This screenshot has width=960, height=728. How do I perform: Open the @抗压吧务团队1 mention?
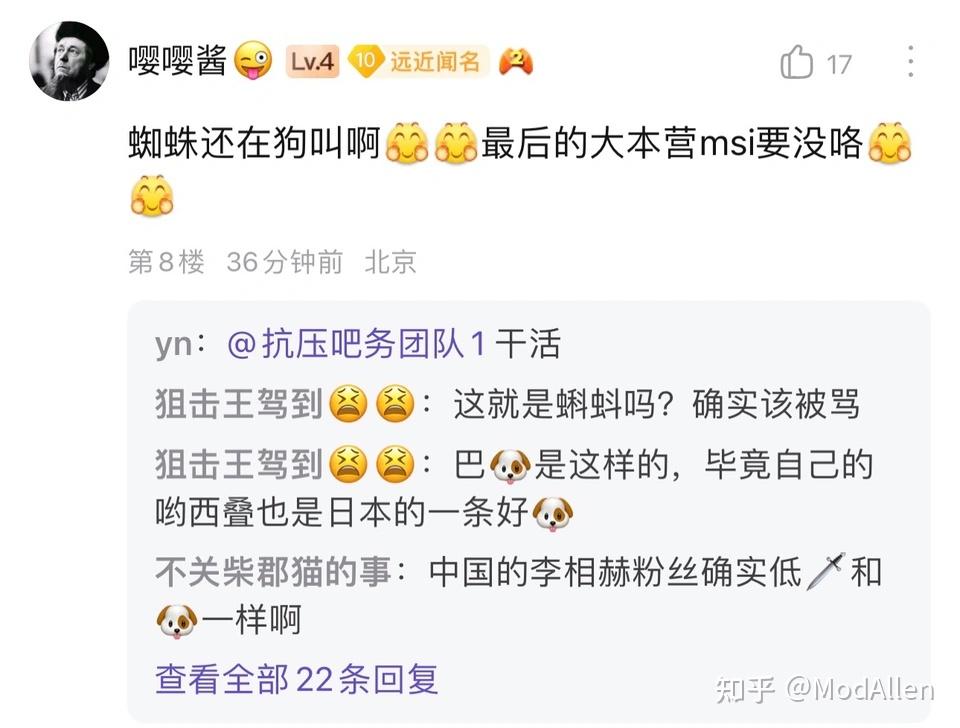[x=356, y=344]
